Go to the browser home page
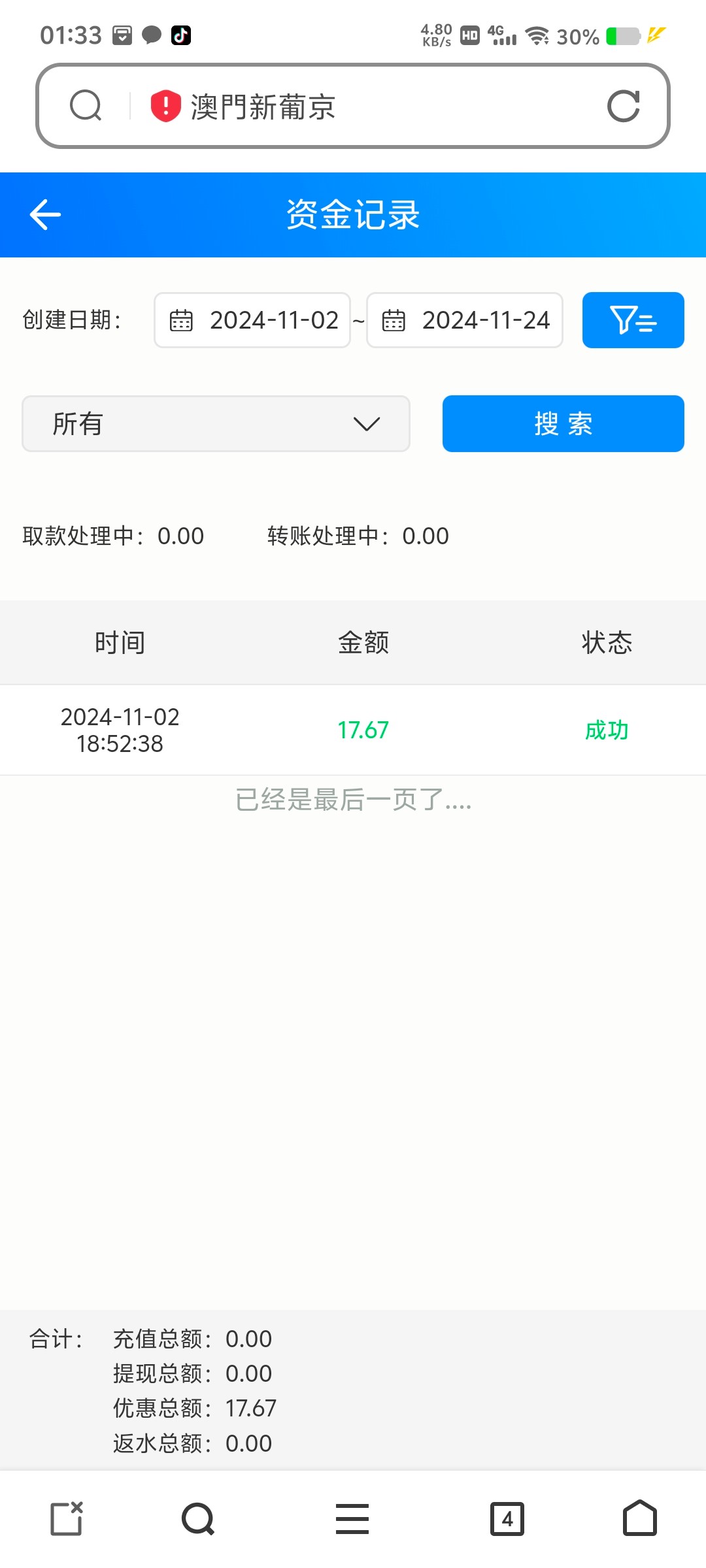Screen dimensions: 706x1568 [639, 1518]
